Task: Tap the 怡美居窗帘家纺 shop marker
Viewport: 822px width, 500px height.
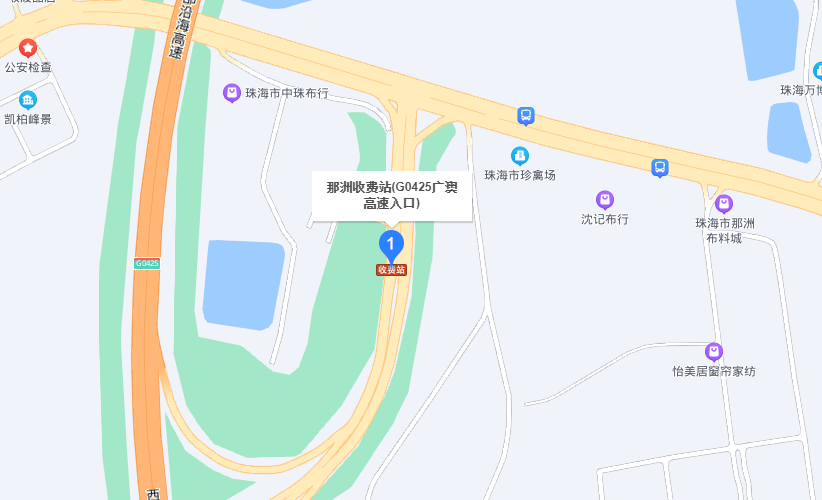Action: 713,352
